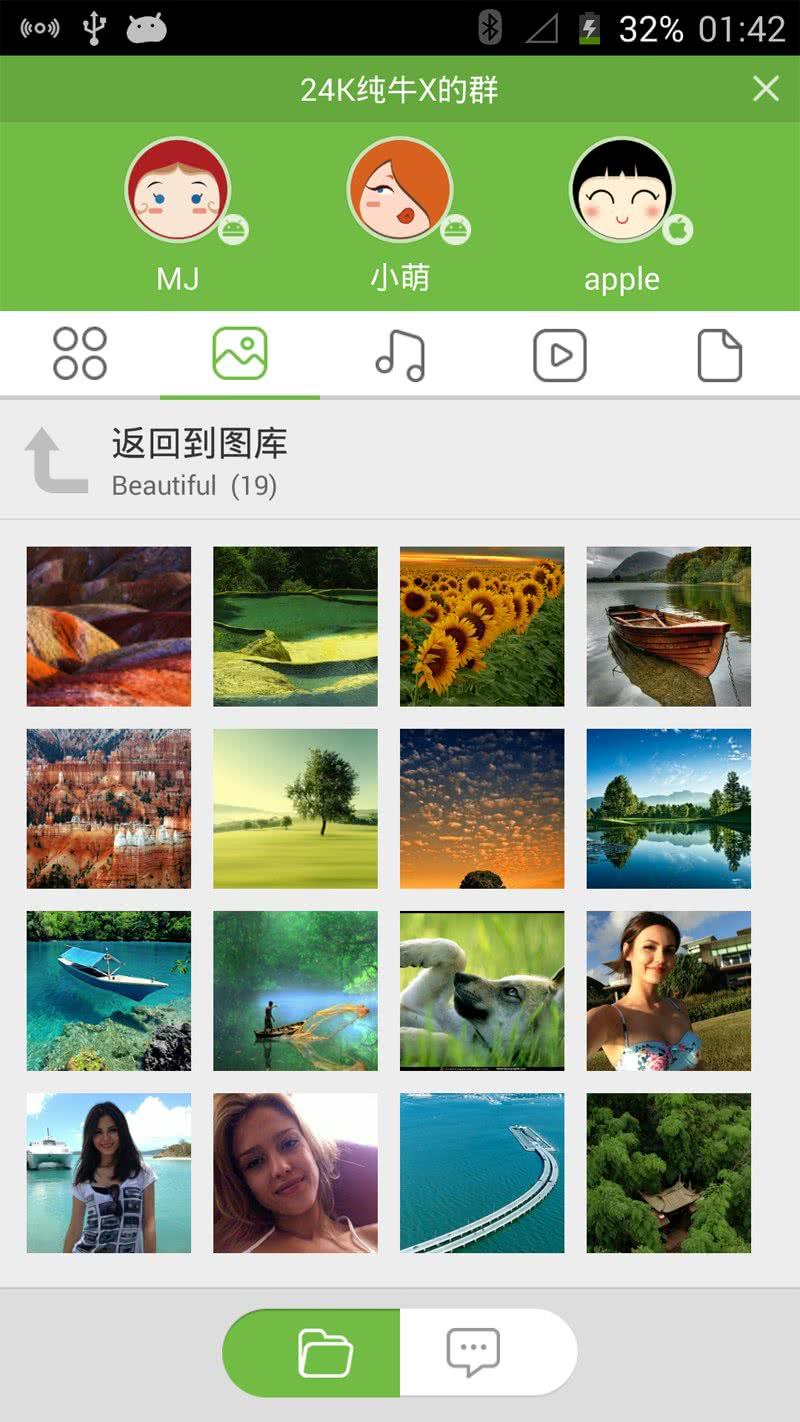Choose the pavilion among green trees photo
The width and height of the screenshot is (800, 1422).
tap(668, 1172)
